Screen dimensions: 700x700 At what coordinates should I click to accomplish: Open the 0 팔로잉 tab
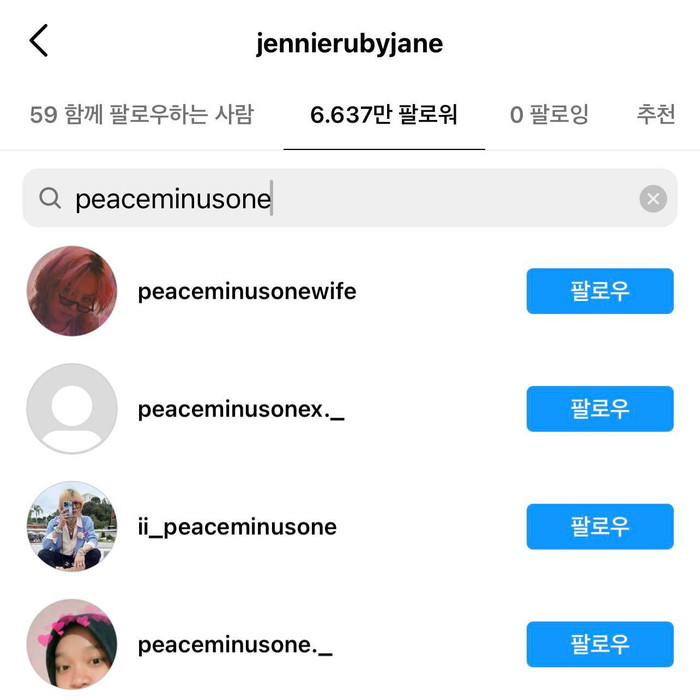coord(549,114)
